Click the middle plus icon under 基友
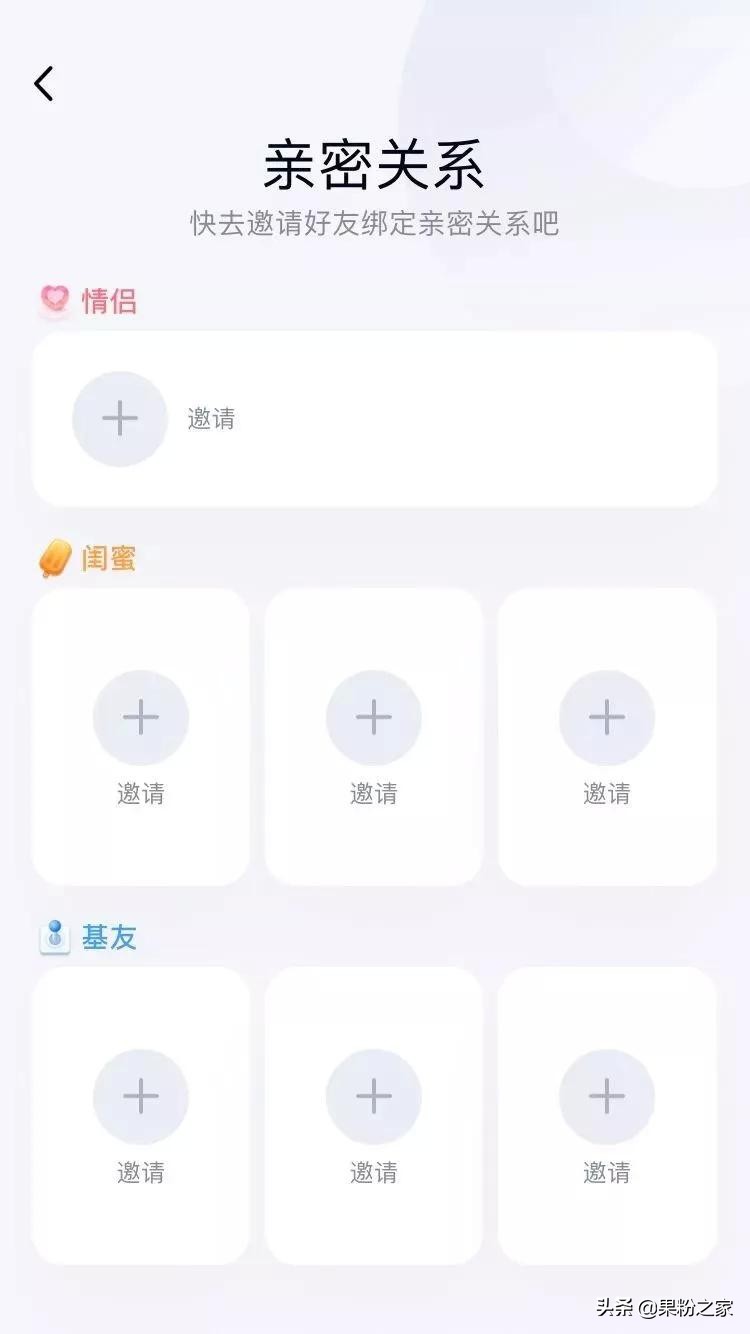This screenshot has height=1334, width=750. (x=373, y=1097)
